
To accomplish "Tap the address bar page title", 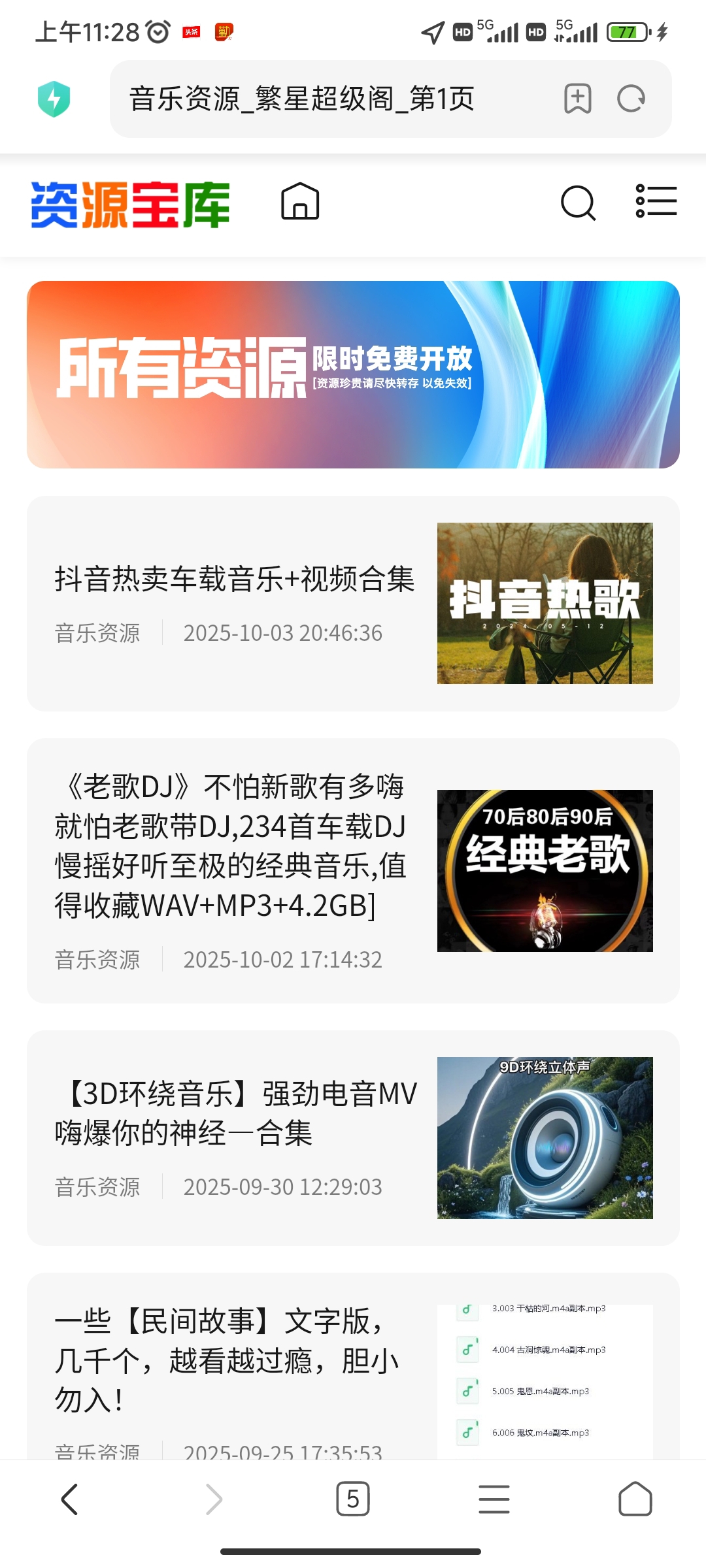I will 302,99.
